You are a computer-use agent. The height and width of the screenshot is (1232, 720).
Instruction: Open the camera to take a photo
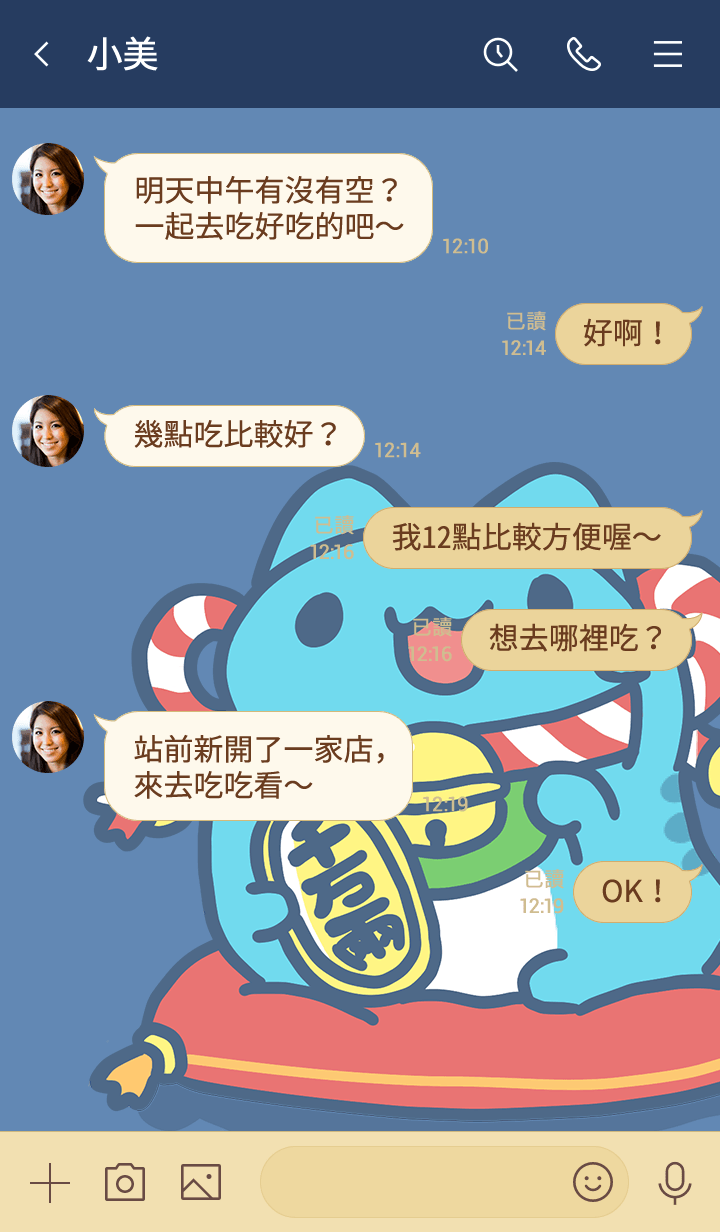click(125, 1183)
